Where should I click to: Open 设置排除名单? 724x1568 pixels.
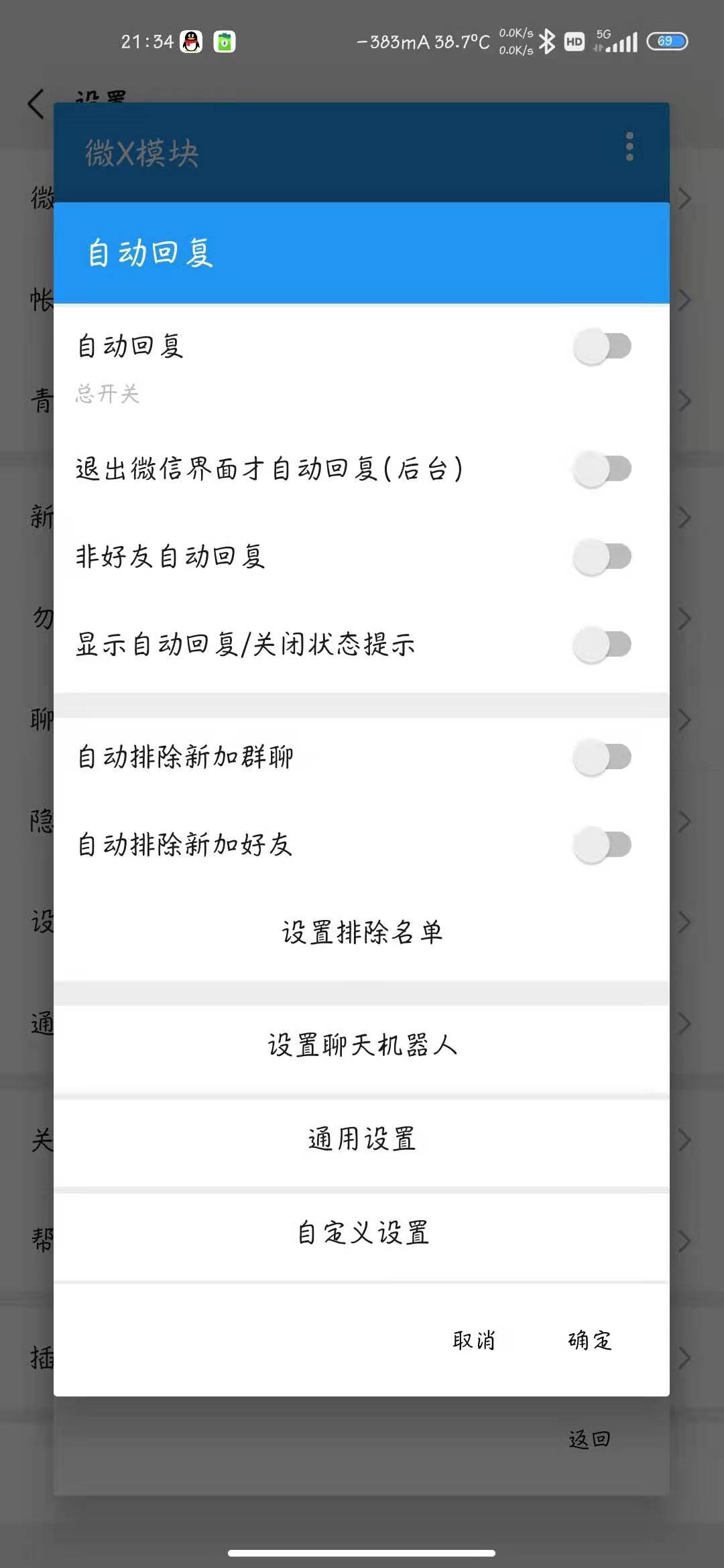pyautogui.click(x=362, y=932)
